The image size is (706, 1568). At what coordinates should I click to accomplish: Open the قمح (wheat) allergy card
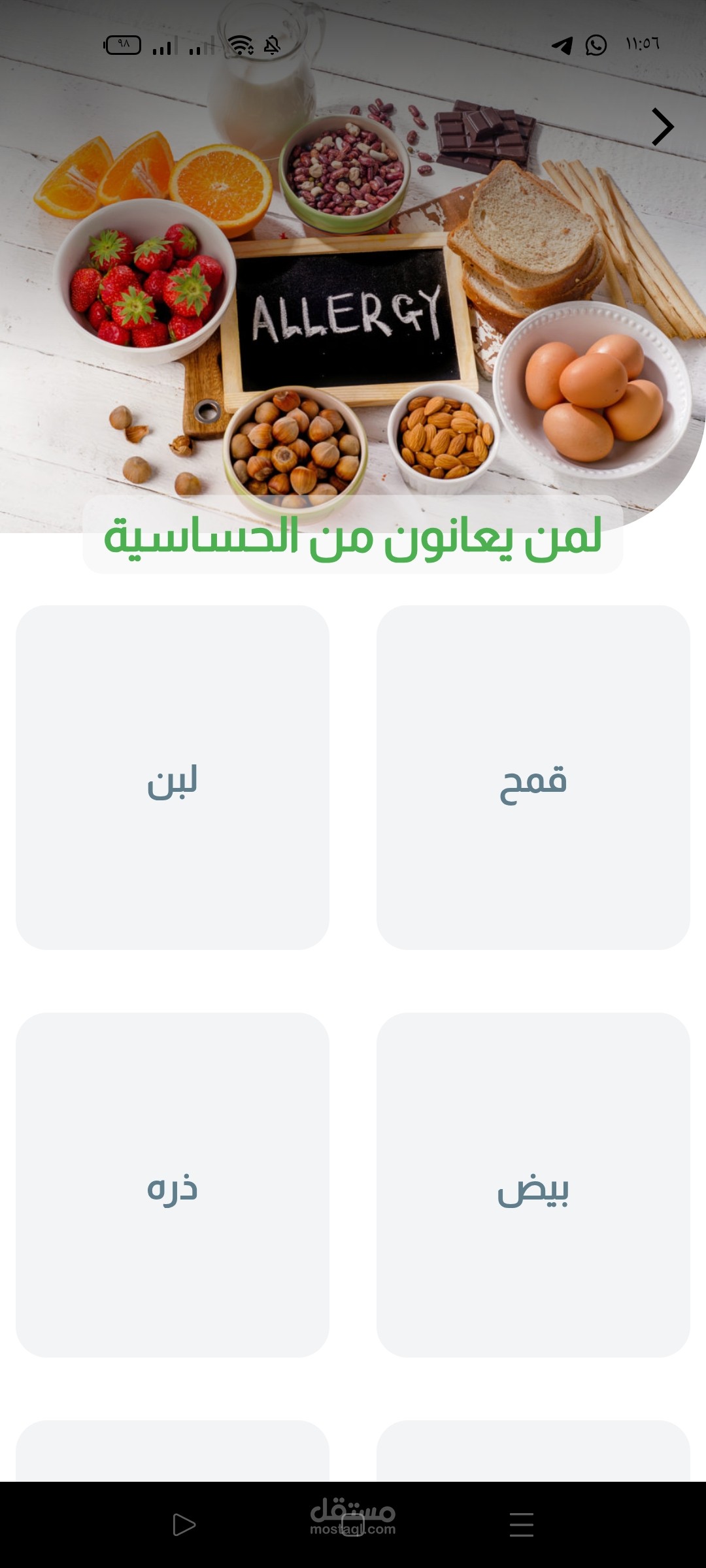point(533,777)
